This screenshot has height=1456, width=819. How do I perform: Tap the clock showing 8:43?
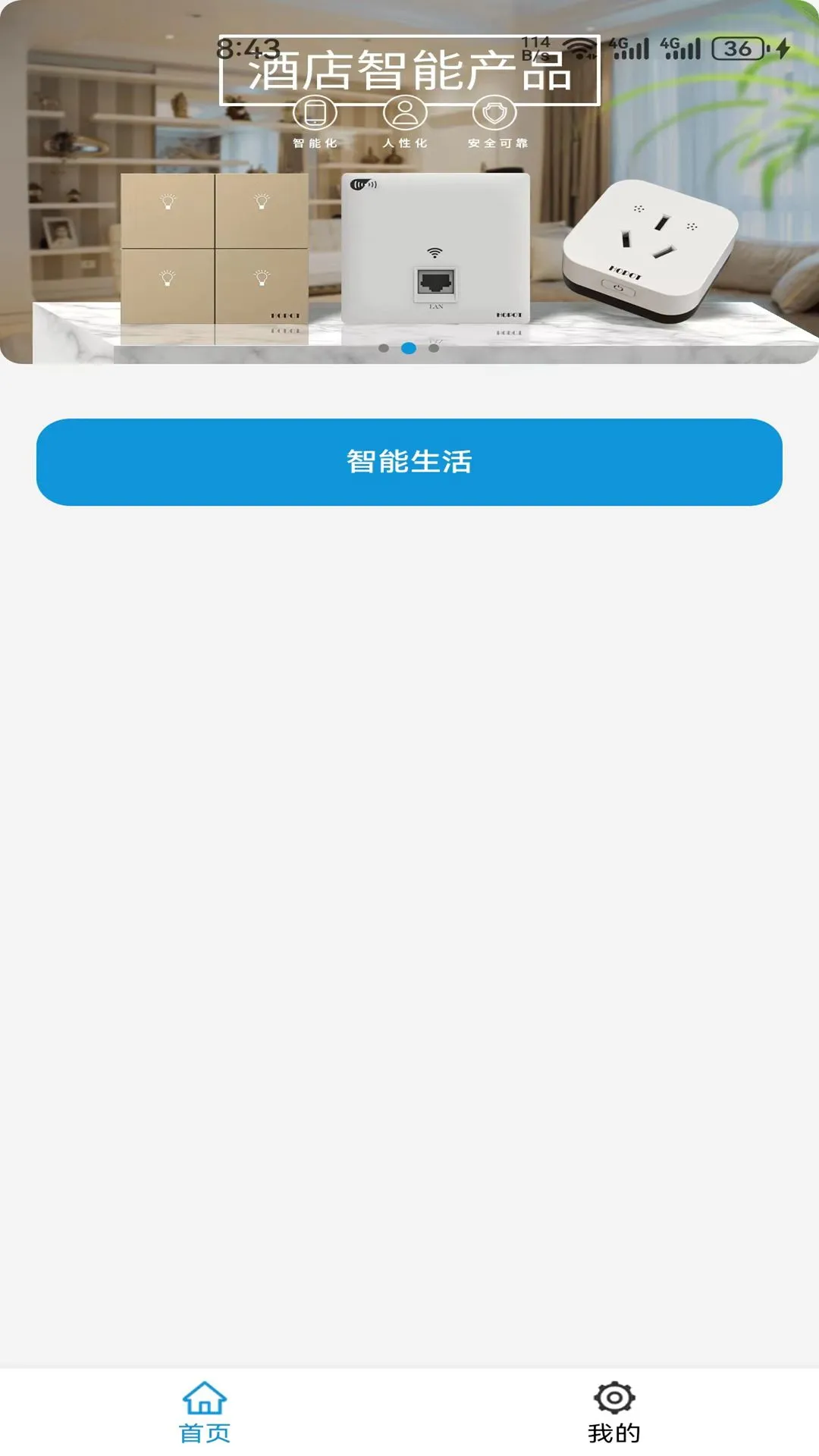[247, 47]
